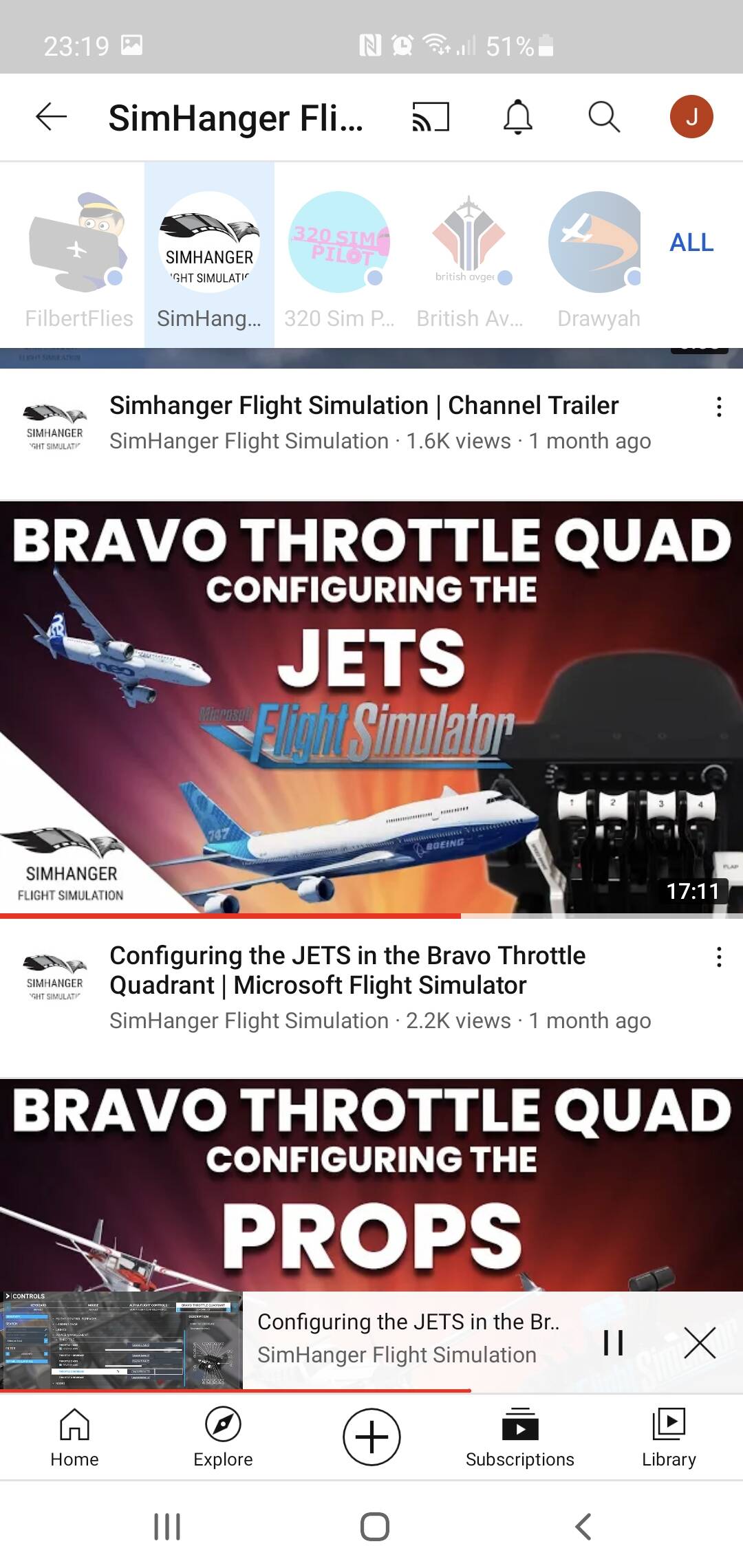
Task: Open the cast to device icon
Action: click(431, 117)
